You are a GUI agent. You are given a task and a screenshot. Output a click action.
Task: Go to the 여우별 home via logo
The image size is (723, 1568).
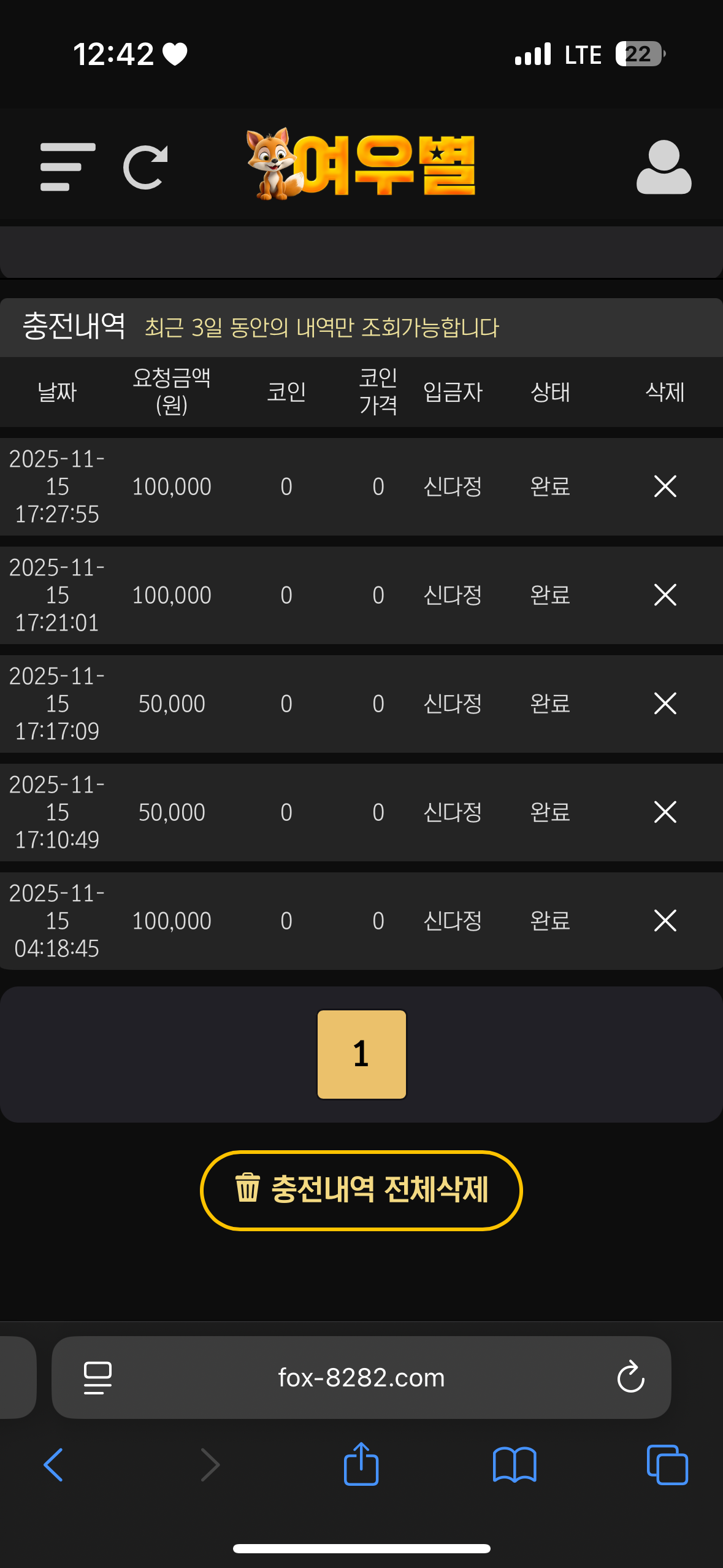tap(361, 164)
